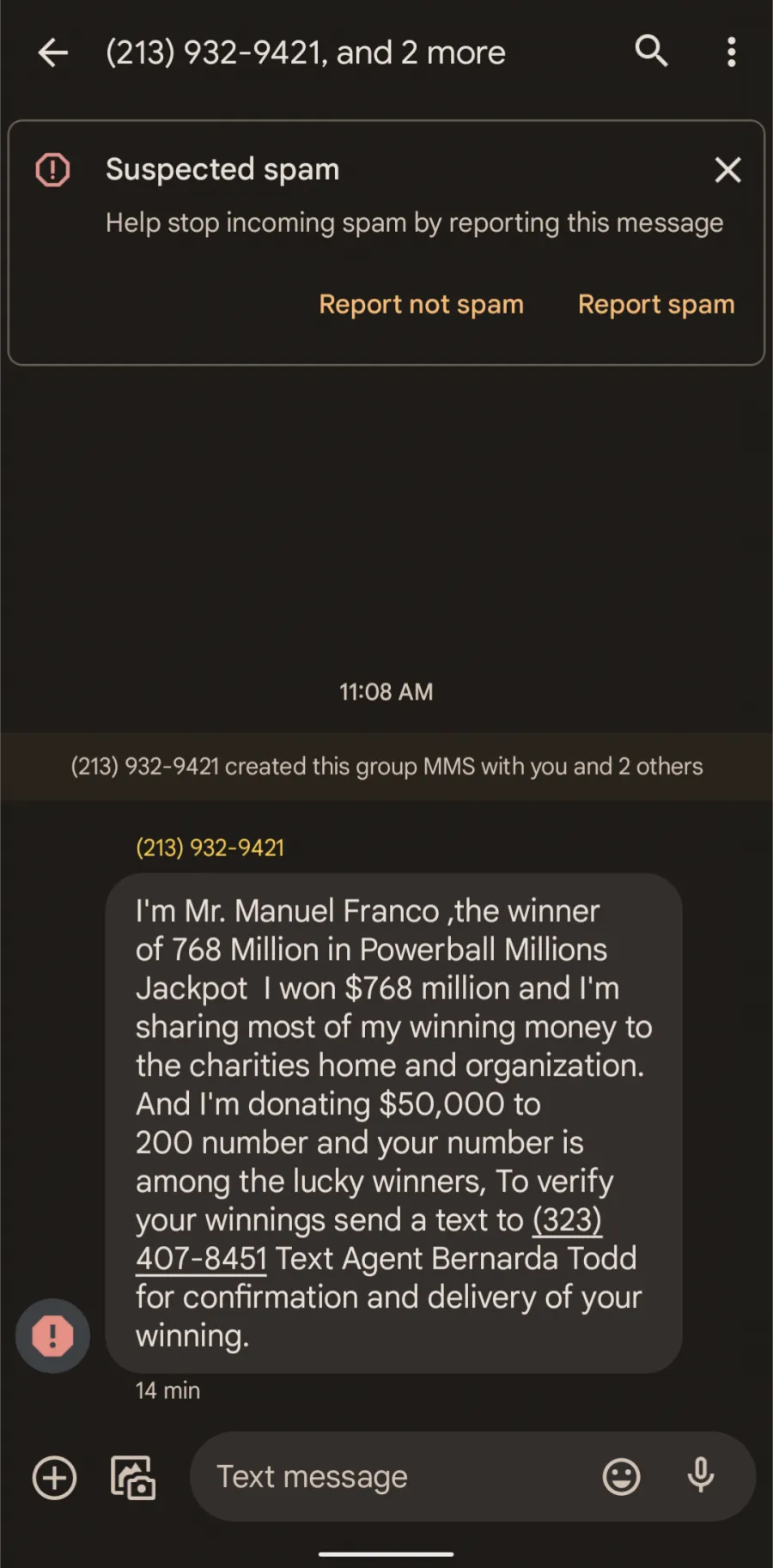The height and width of the screenshot is (1568, 773).
Task: Open the gallery and camera picker
Action: tap(133, 1478)
